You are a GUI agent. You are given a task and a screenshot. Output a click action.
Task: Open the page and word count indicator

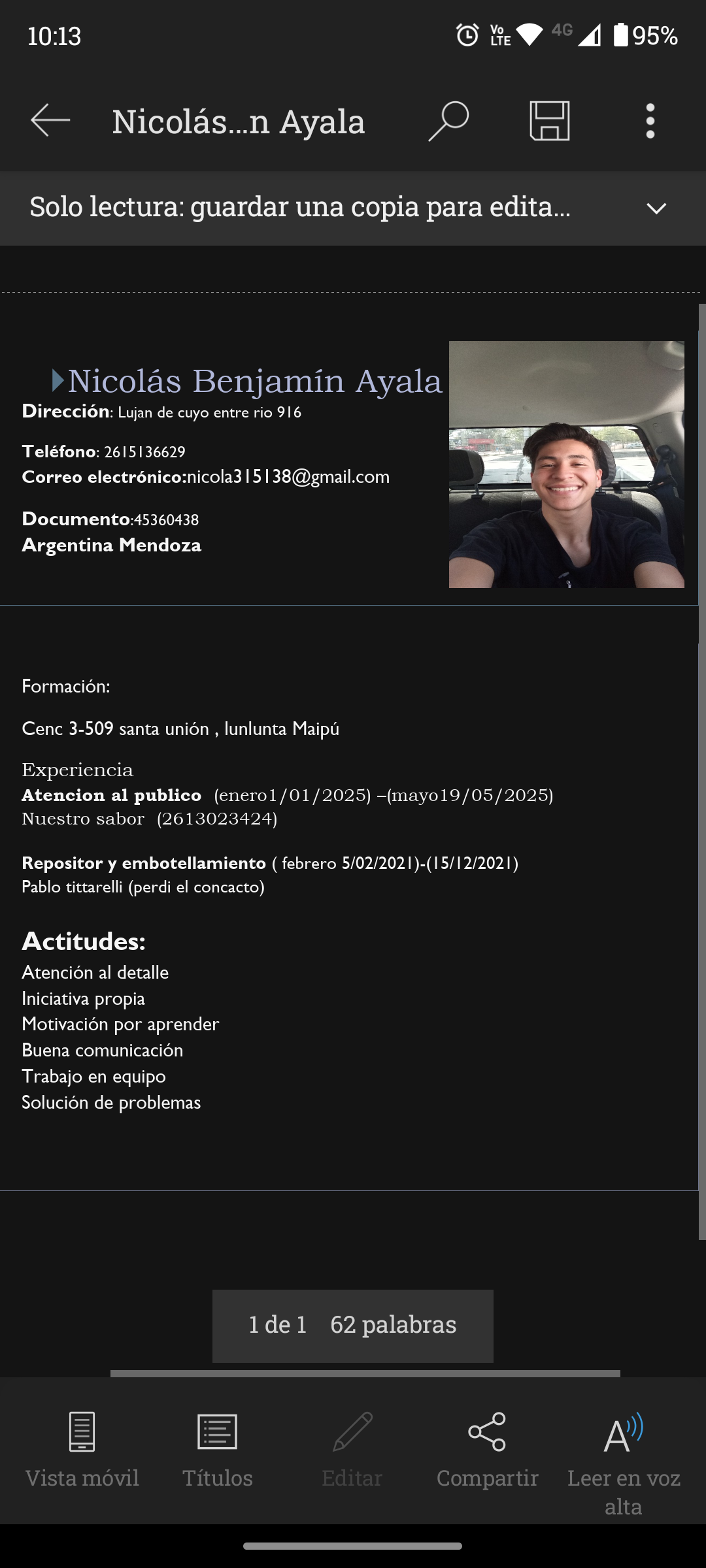coord(353,1326)
